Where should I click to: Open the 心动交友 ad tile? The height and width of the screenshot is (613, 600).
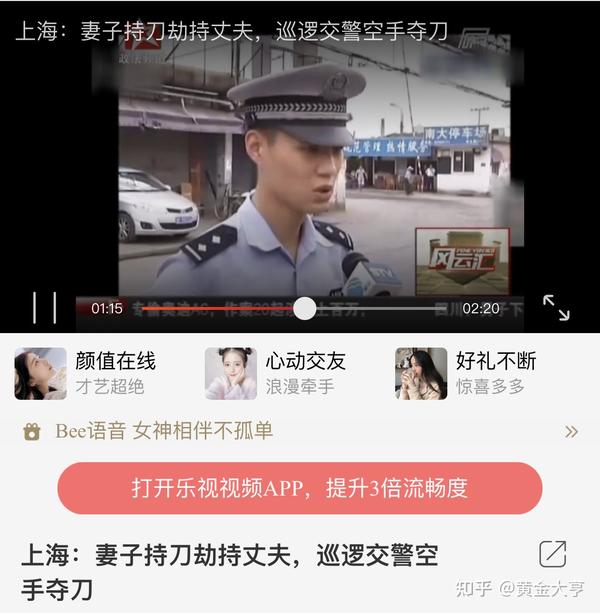277,373
